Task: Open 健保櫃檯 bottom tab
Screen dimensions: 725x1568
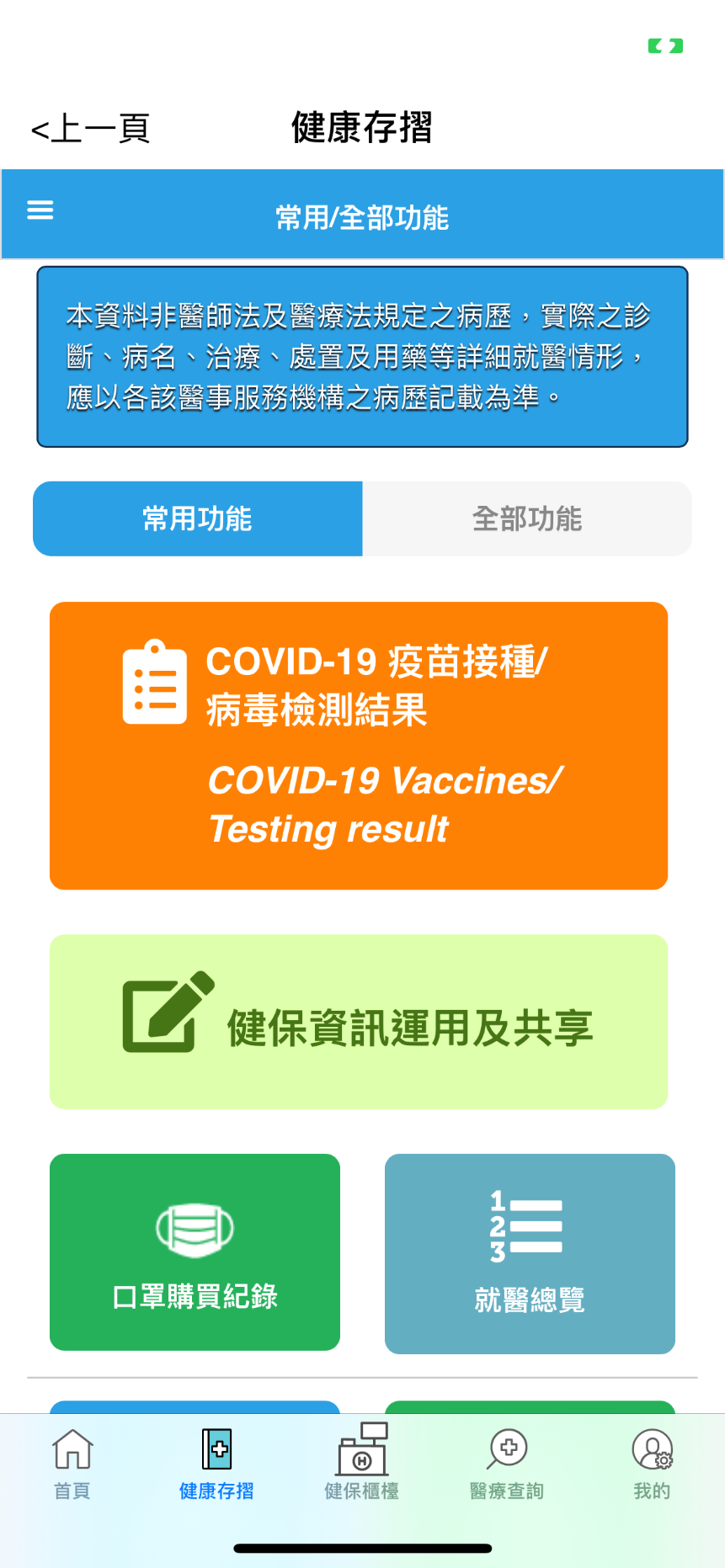Action: point(362,1464)
